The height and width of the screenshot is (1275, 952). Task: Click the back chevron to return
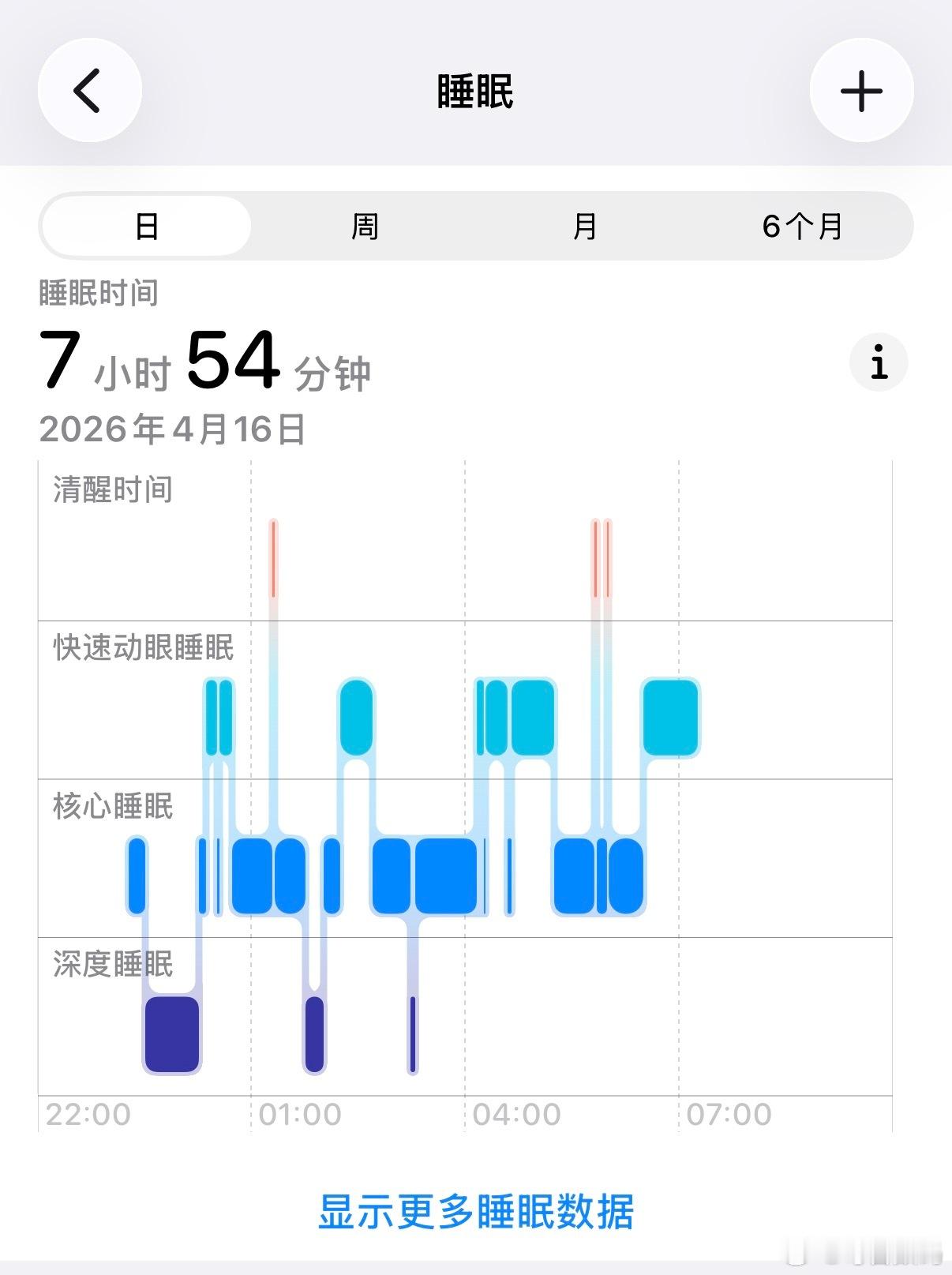[x=89, y=89]
